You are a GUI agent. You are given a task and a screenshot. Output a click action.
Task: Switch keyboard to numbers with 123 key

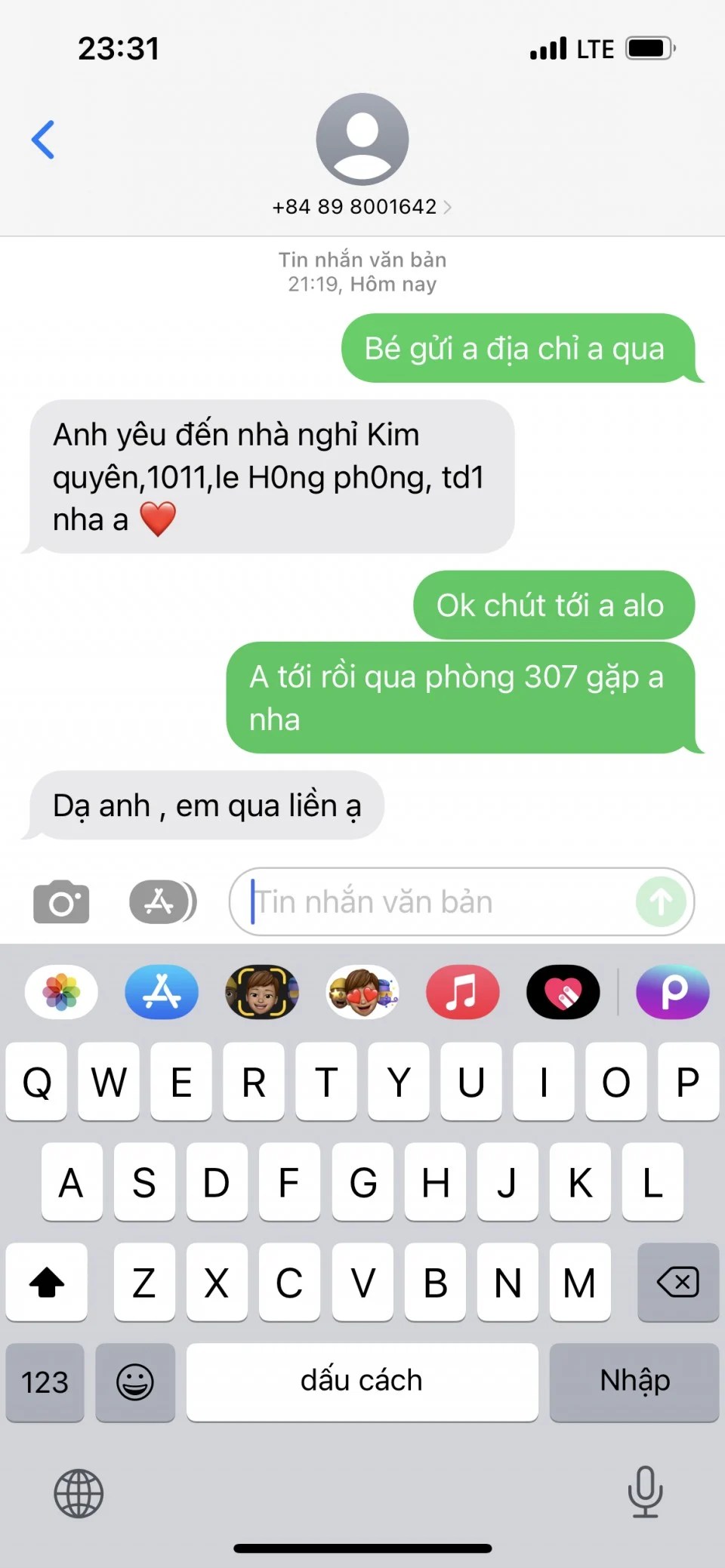(45, 1382)
